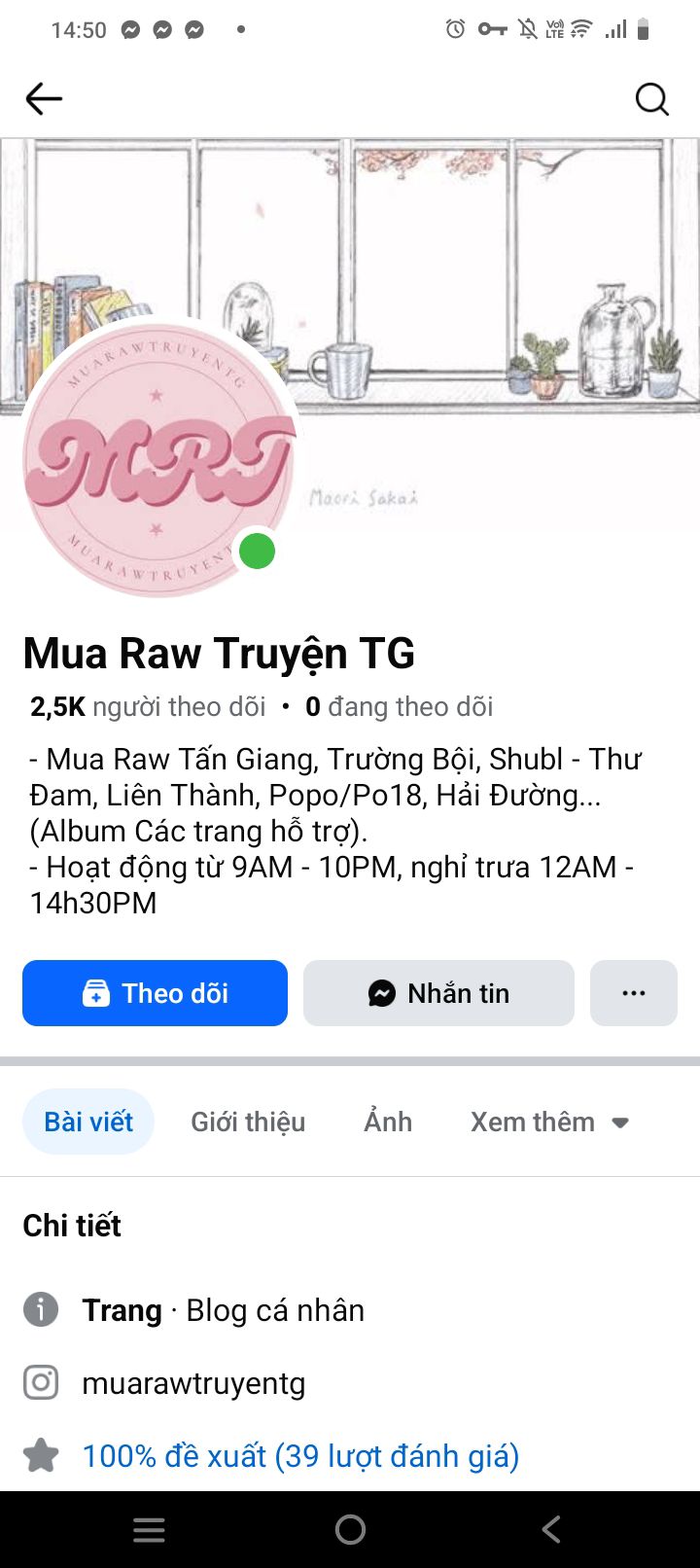
Task: View the MRT profile picture
Action: click(158, 460)
